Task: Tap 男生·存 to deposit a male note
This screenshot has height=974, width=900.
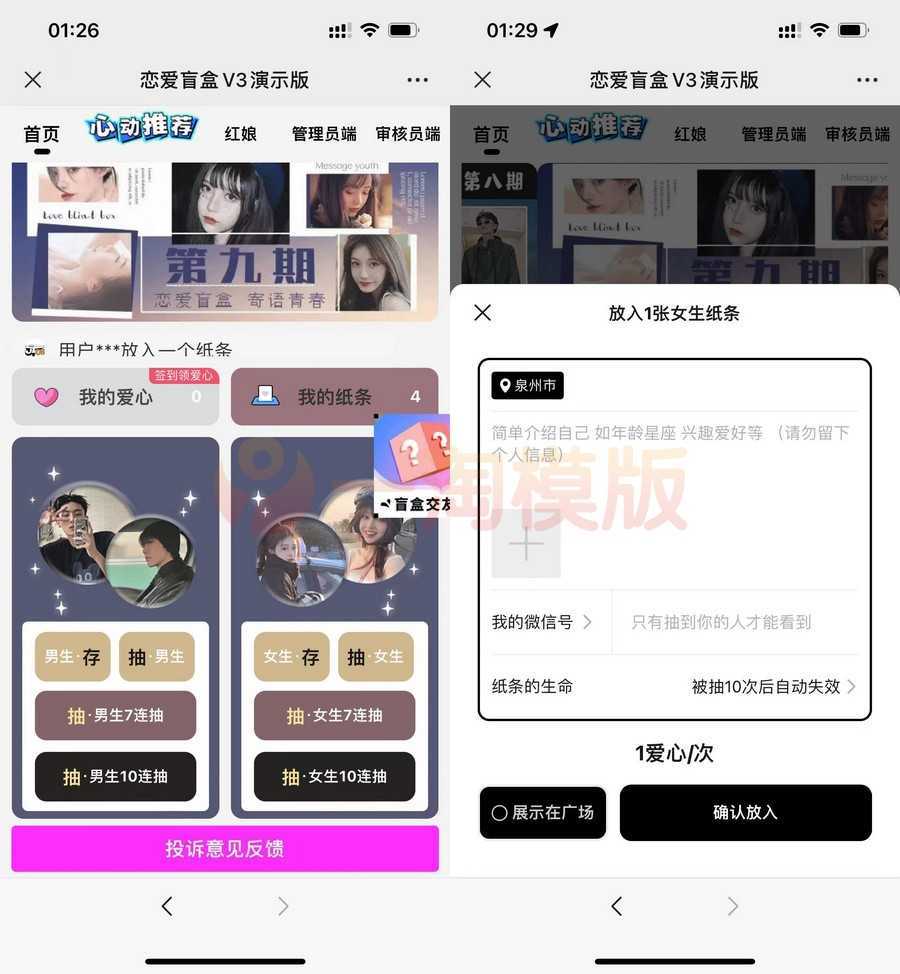Action: [x=72, y=657]
